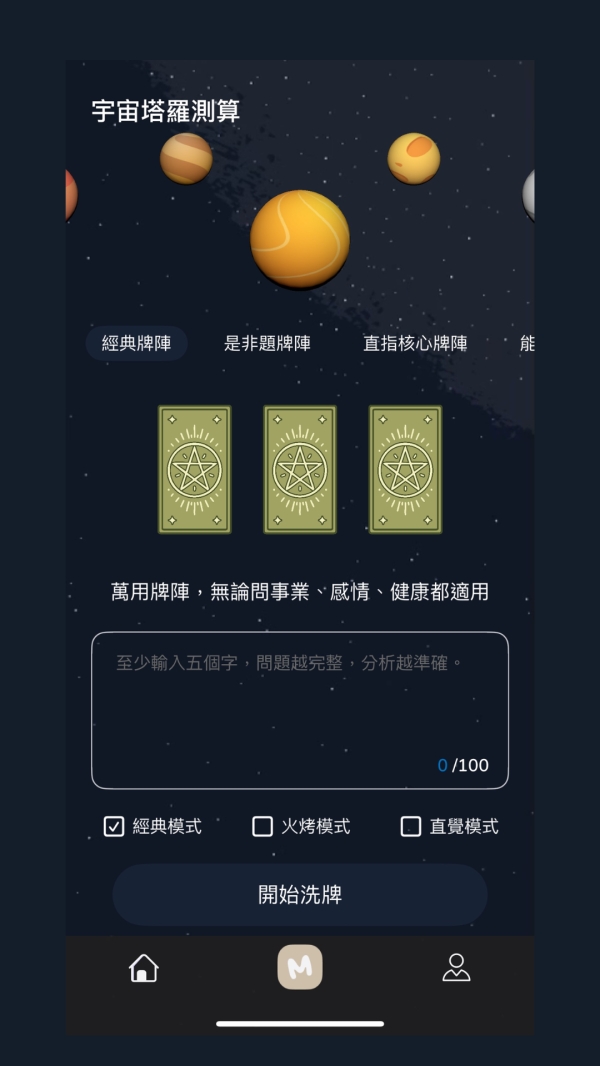This screenshot has height=1066, width=600.
Task: Select the 經典牌陣 tab
Action: 136,344
